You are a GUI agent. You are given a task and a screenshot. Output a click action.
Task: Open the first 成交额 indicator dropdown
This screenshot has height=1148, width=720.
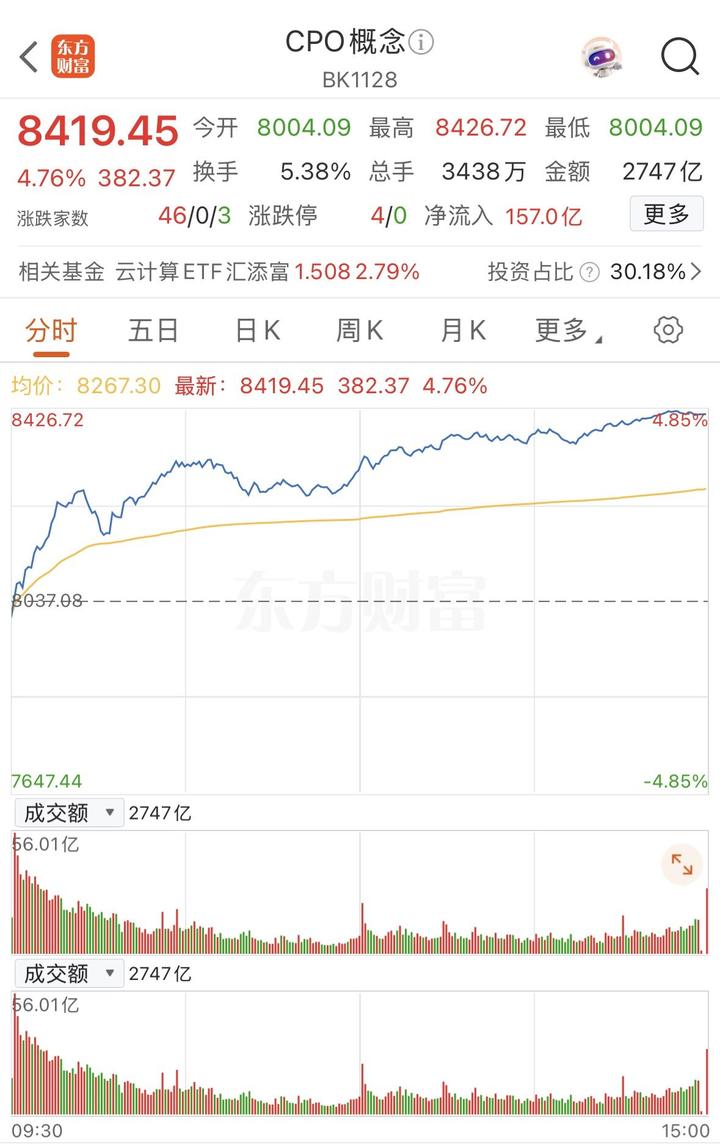coord(68,813)
